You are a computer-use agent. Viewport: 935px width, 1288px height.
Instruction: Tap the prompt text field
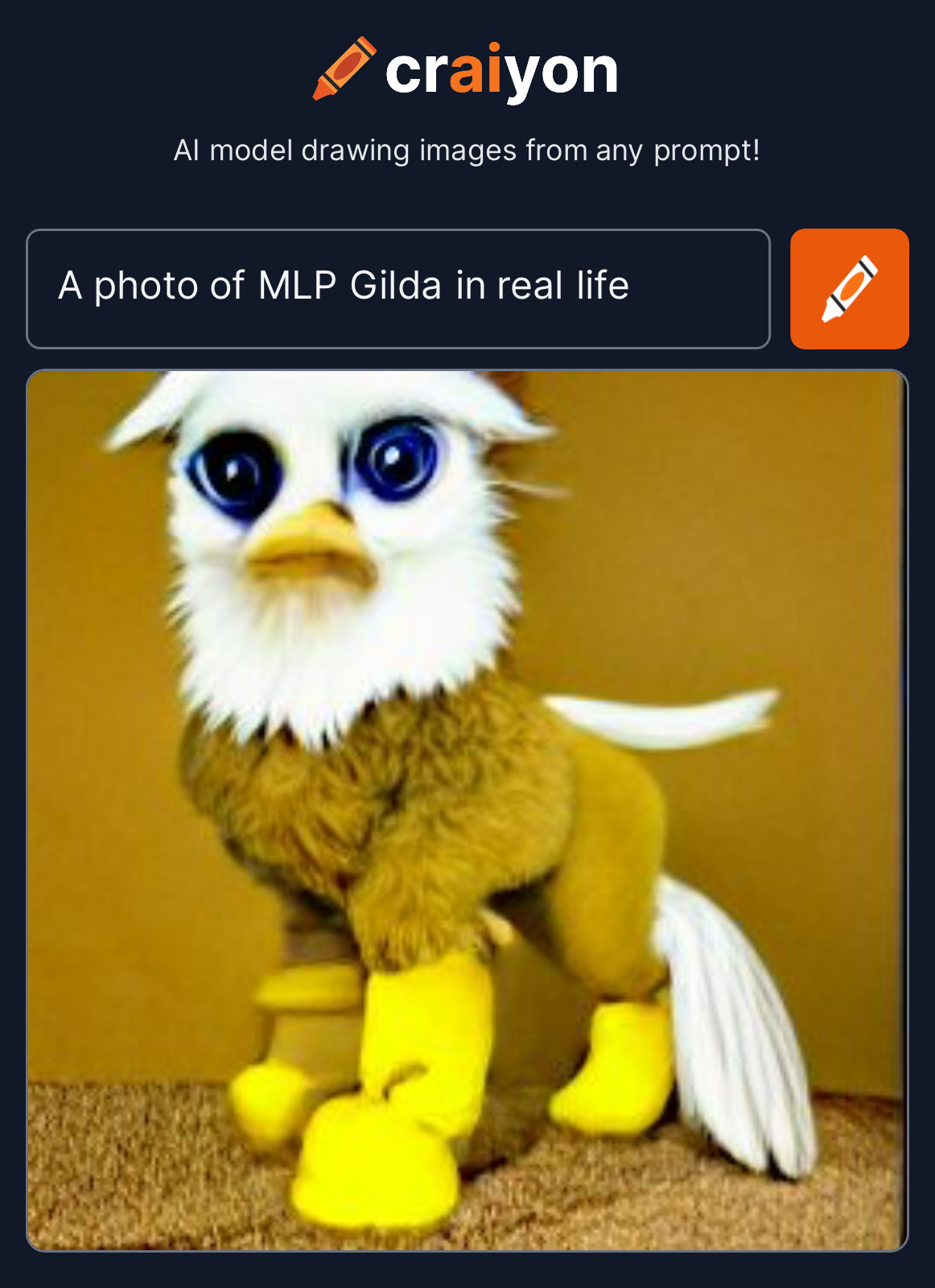coord(397,288)
